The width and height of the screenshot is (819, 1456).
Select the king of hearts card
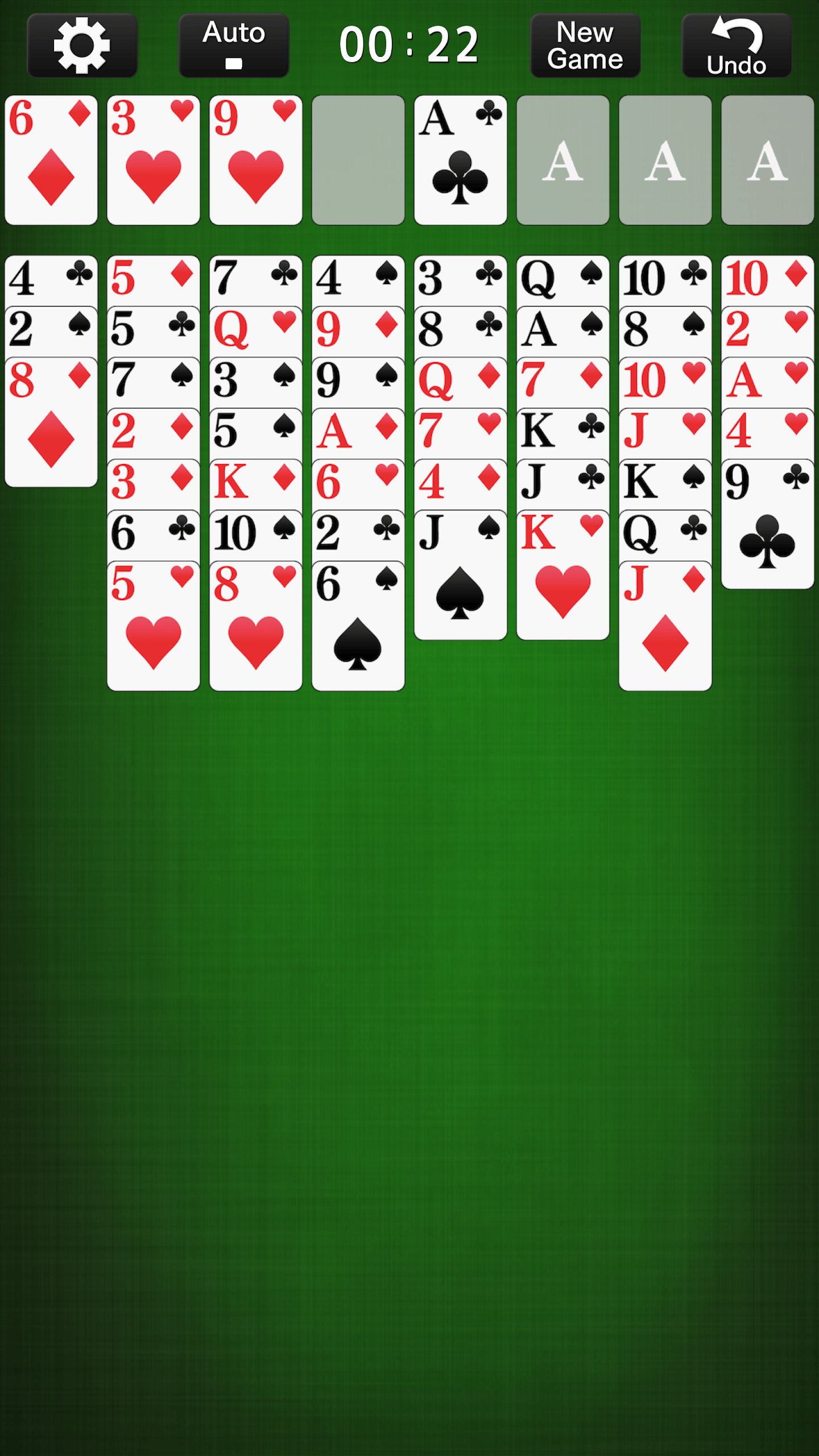[563, 576]
